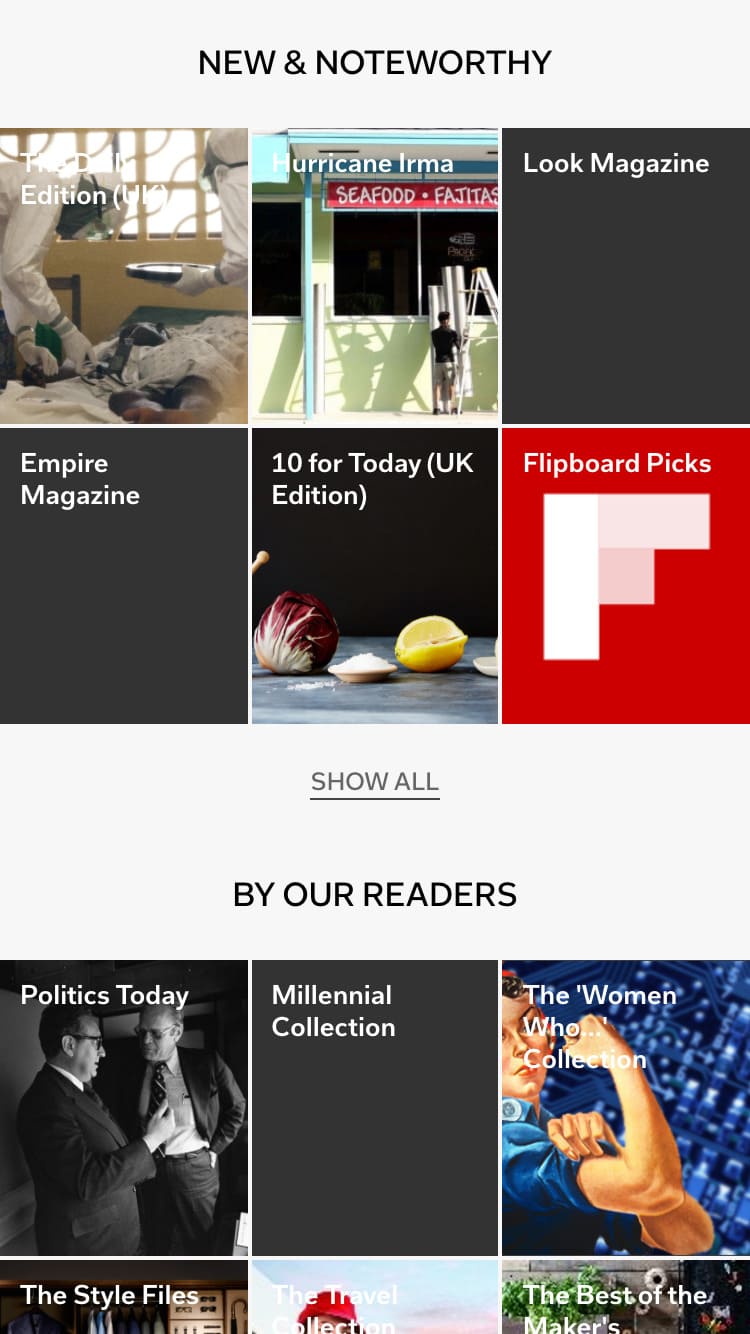
Task: Tap the SHOW ALL link
Action: tap(375, 782)
